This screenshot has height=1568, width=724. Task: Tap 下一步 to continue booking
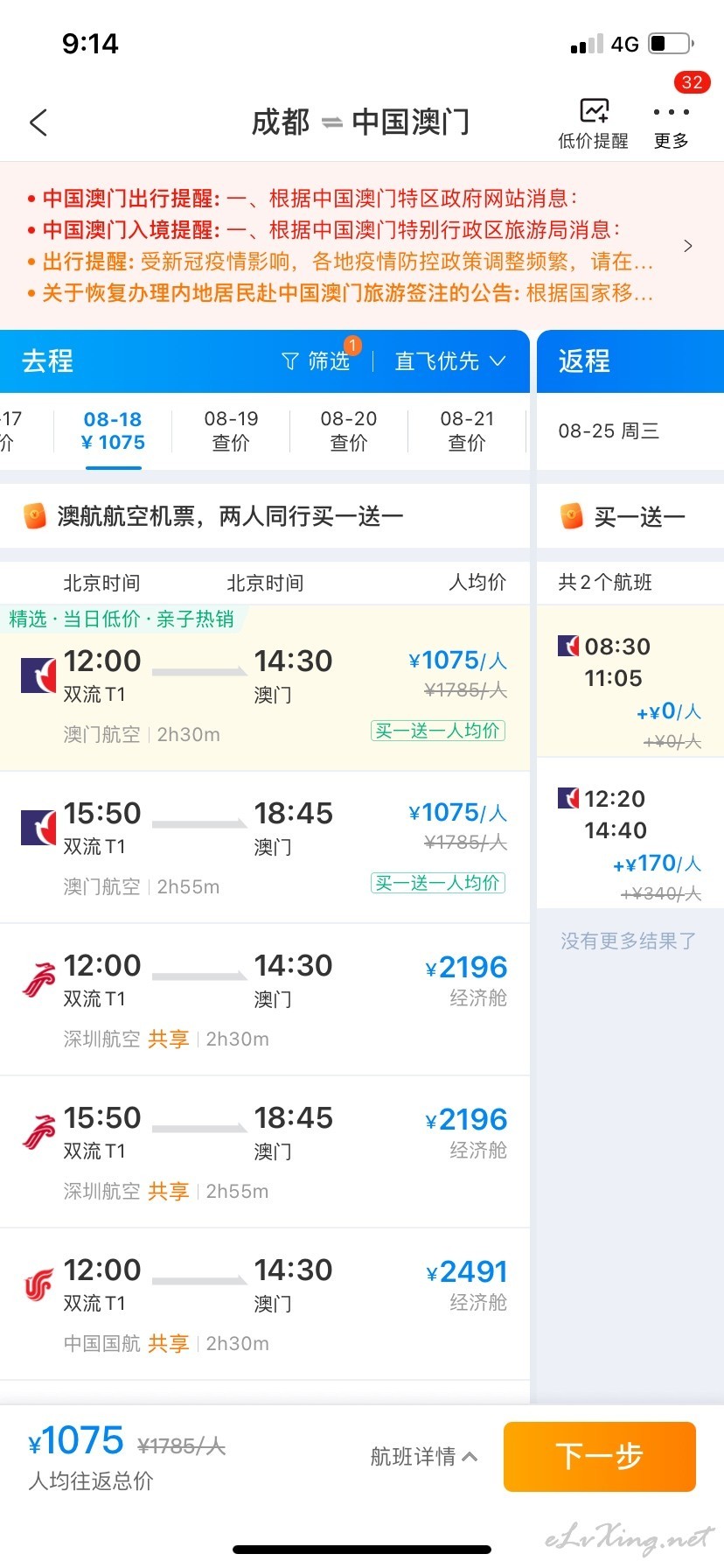tap(600, 1456)
